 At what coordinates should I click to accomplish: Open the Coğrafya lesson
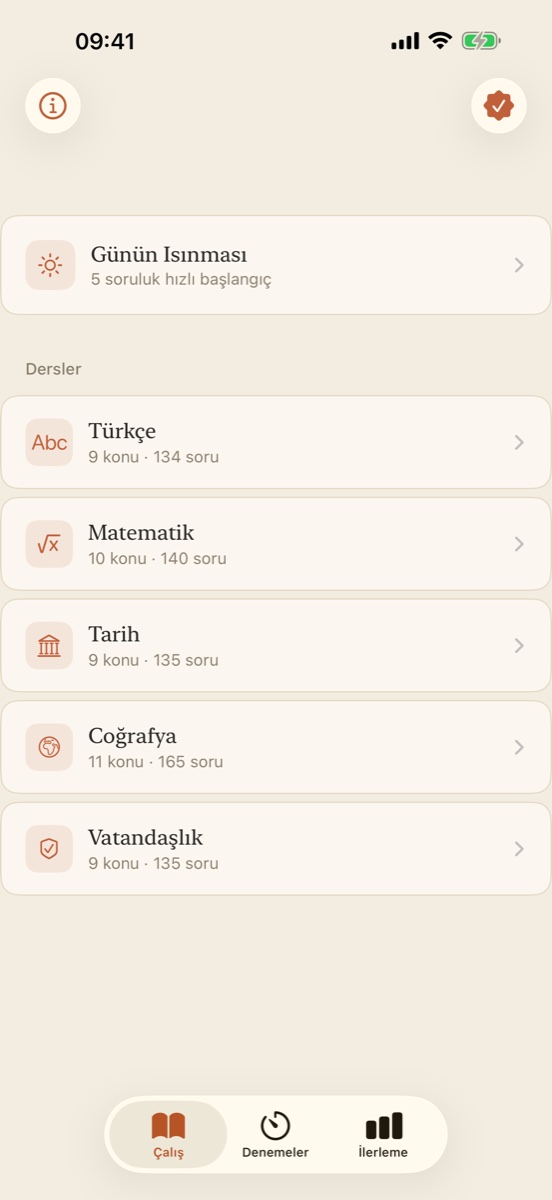click(x=276, y=747)
